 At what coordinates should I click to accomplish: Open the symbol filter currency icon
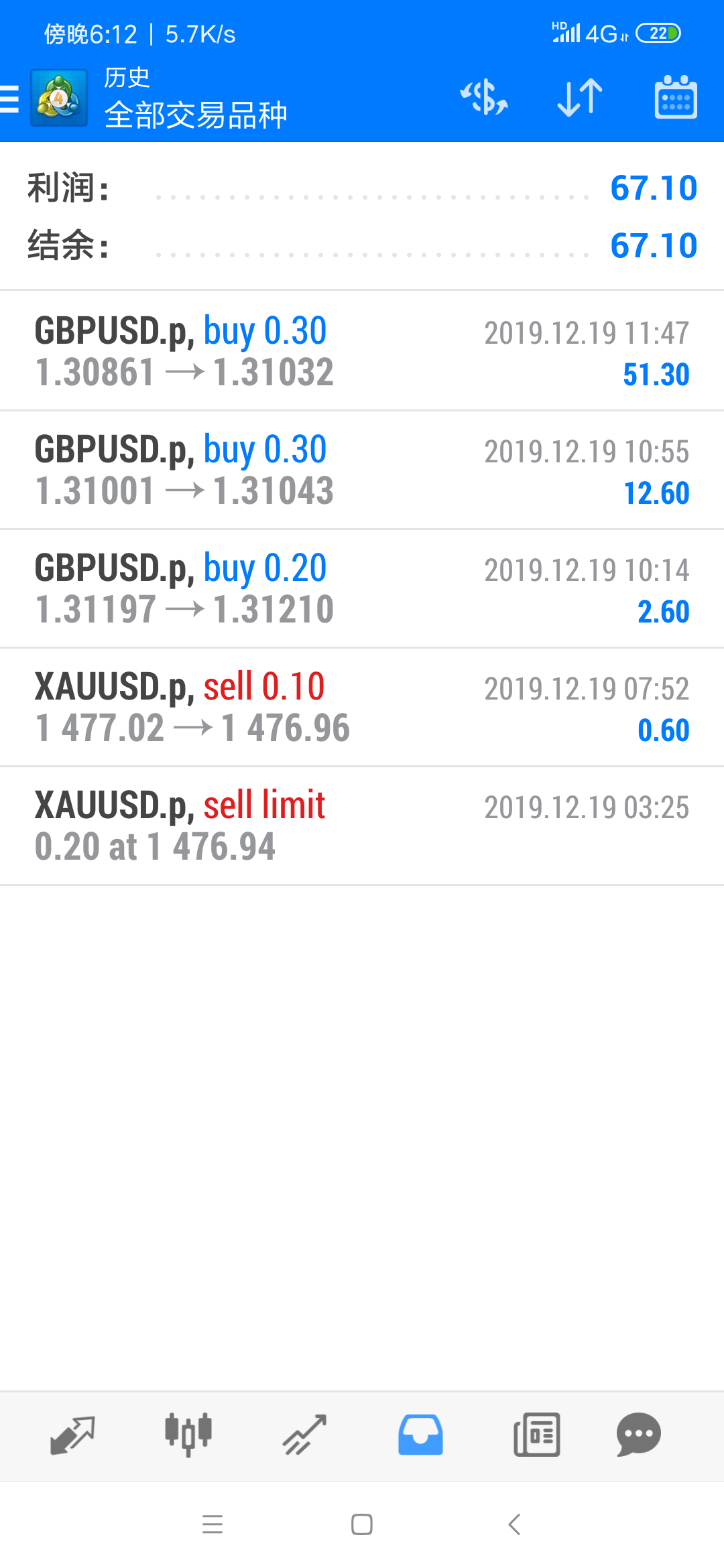point(483,98)
